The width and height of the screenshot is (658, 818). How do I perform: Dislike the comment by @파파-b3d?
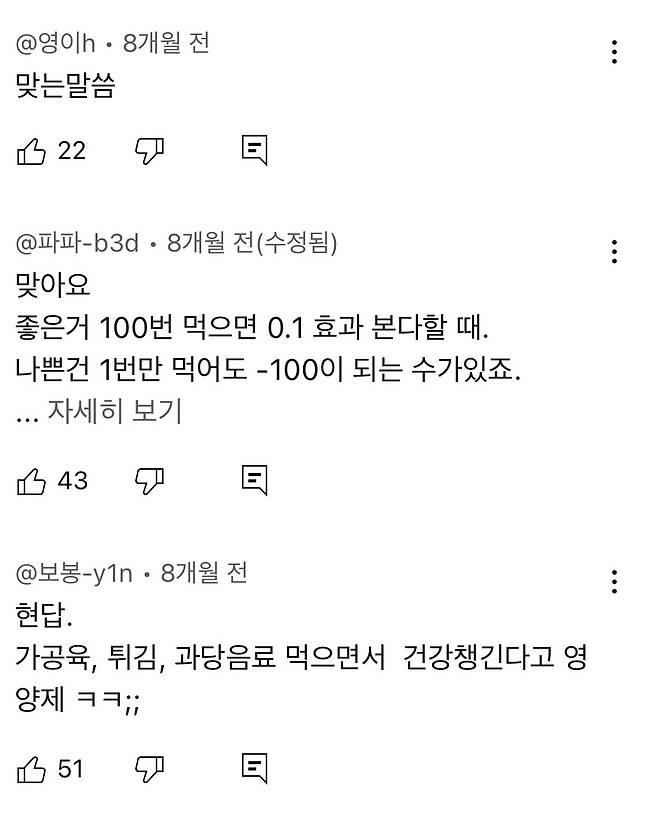(x=149, y=481)
